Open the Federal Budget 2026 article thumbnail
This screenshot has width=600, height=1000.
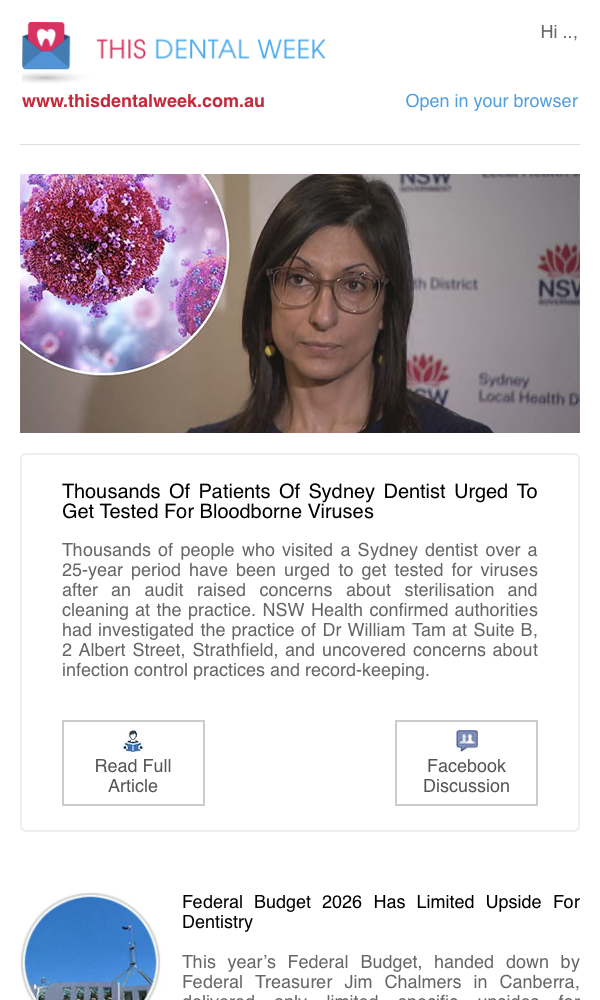[91, 947]
